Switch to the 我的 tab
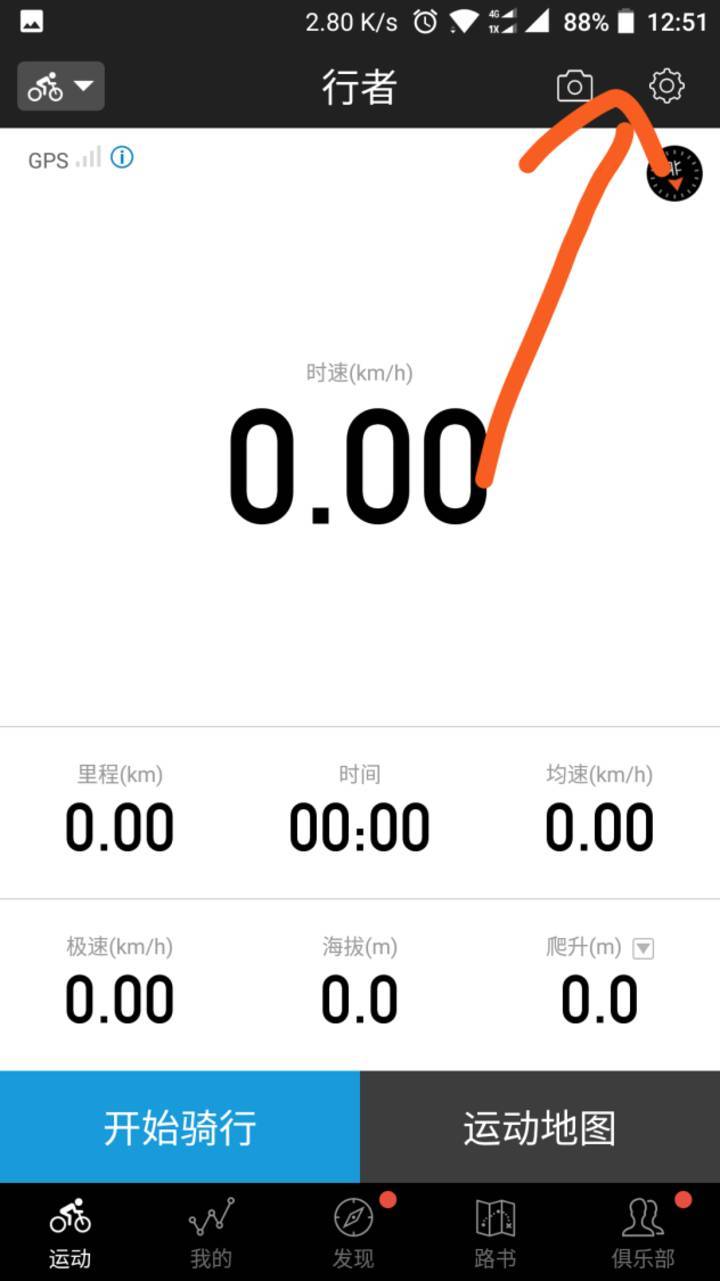This screenshot has height=1281, width=720. pyautogui.click(x=211, y=1232)
